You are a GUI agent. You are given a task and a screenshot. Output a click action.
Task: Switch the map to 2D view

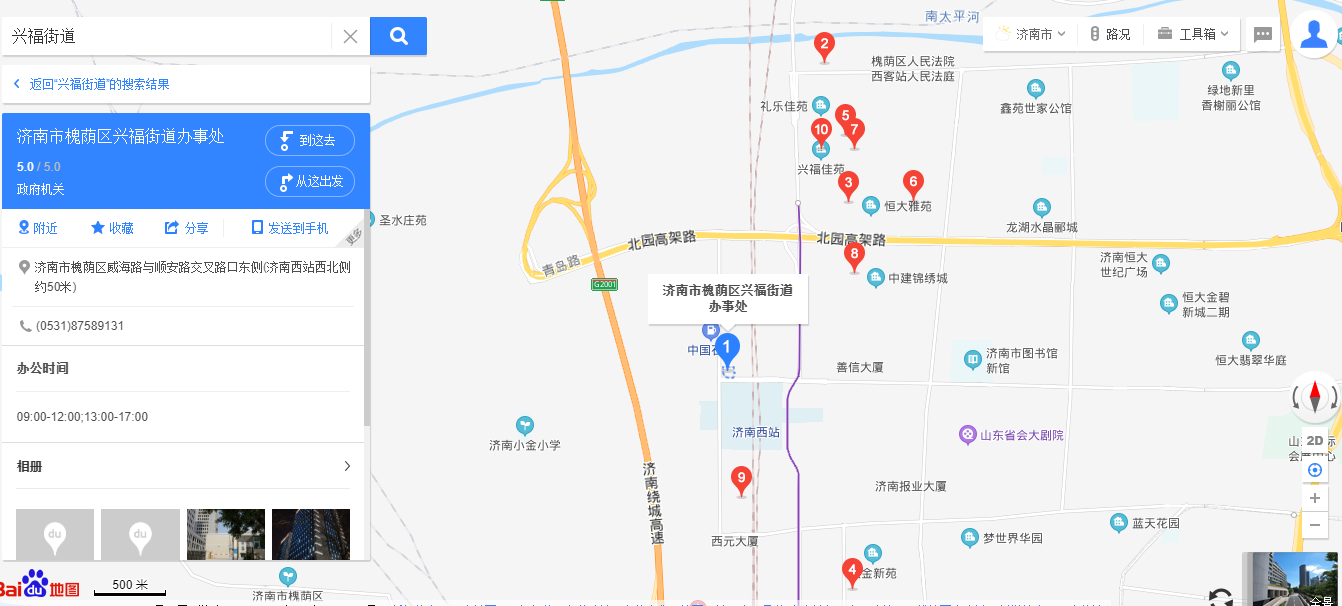point(1315,440)
